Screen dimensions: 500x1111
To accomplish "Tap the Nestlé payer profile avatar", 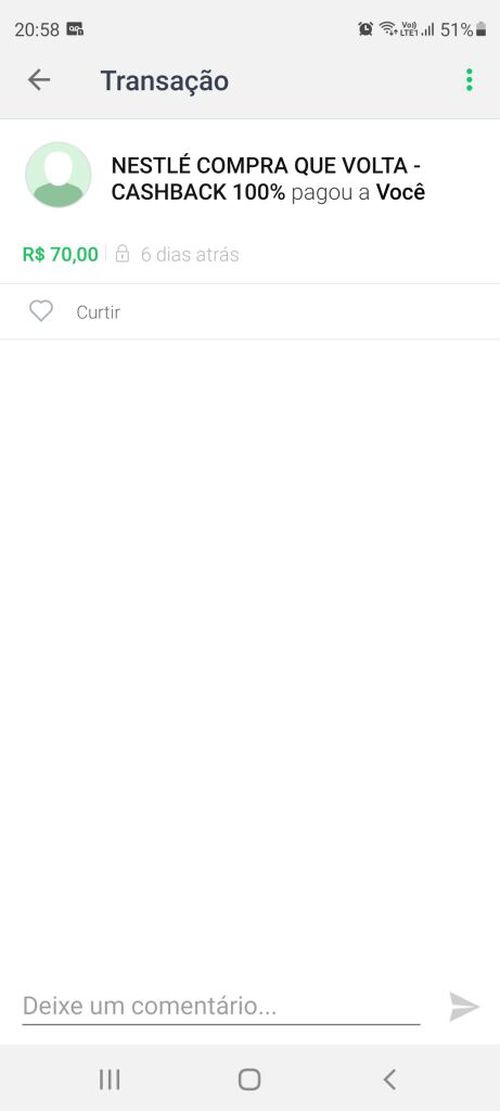I will click(58, 175).
